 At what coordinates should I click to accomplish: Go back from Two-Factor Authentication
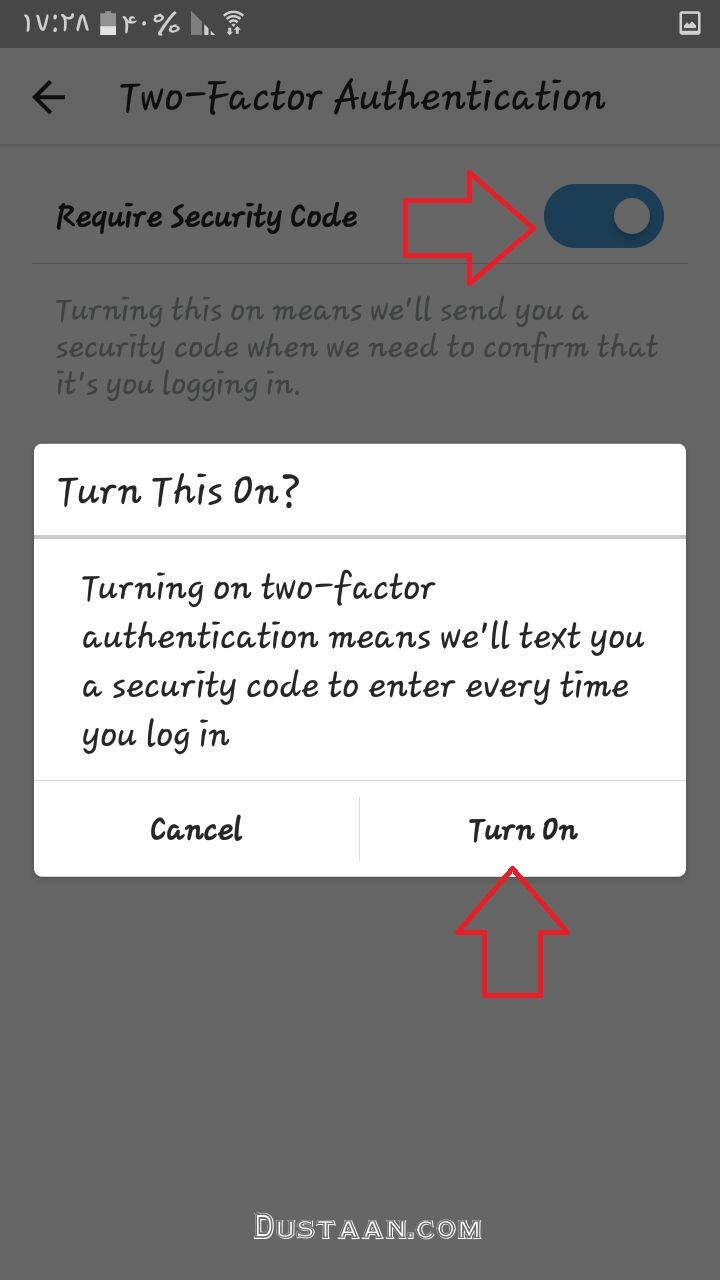(48, 97)
